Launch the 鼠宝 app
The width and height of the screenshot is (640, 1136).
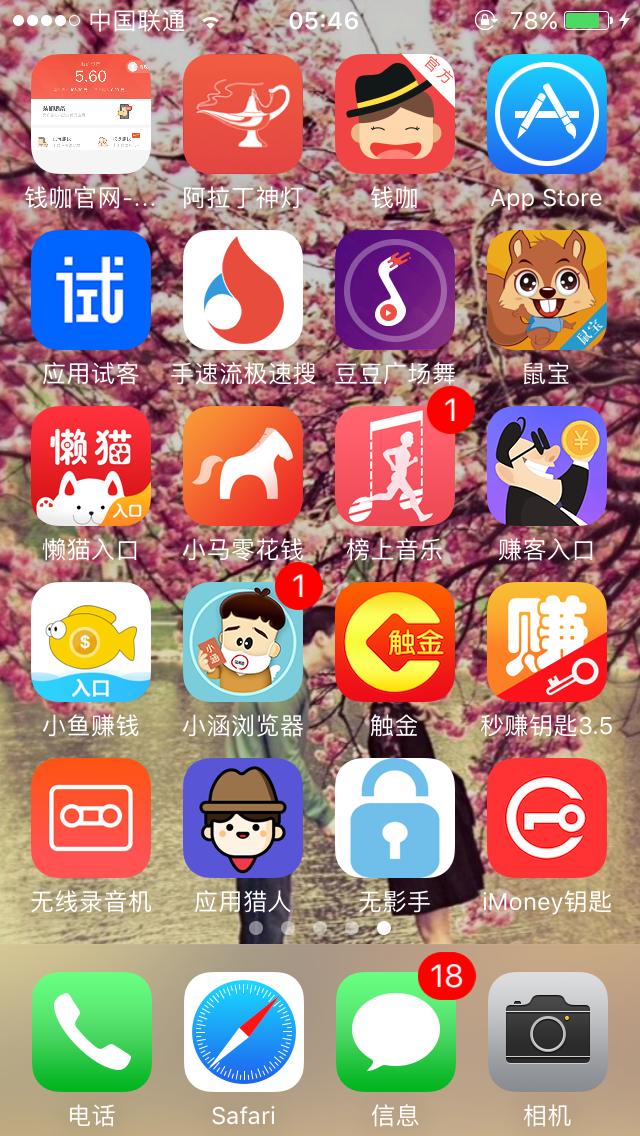pyautogui.click(x=546, y=290)
